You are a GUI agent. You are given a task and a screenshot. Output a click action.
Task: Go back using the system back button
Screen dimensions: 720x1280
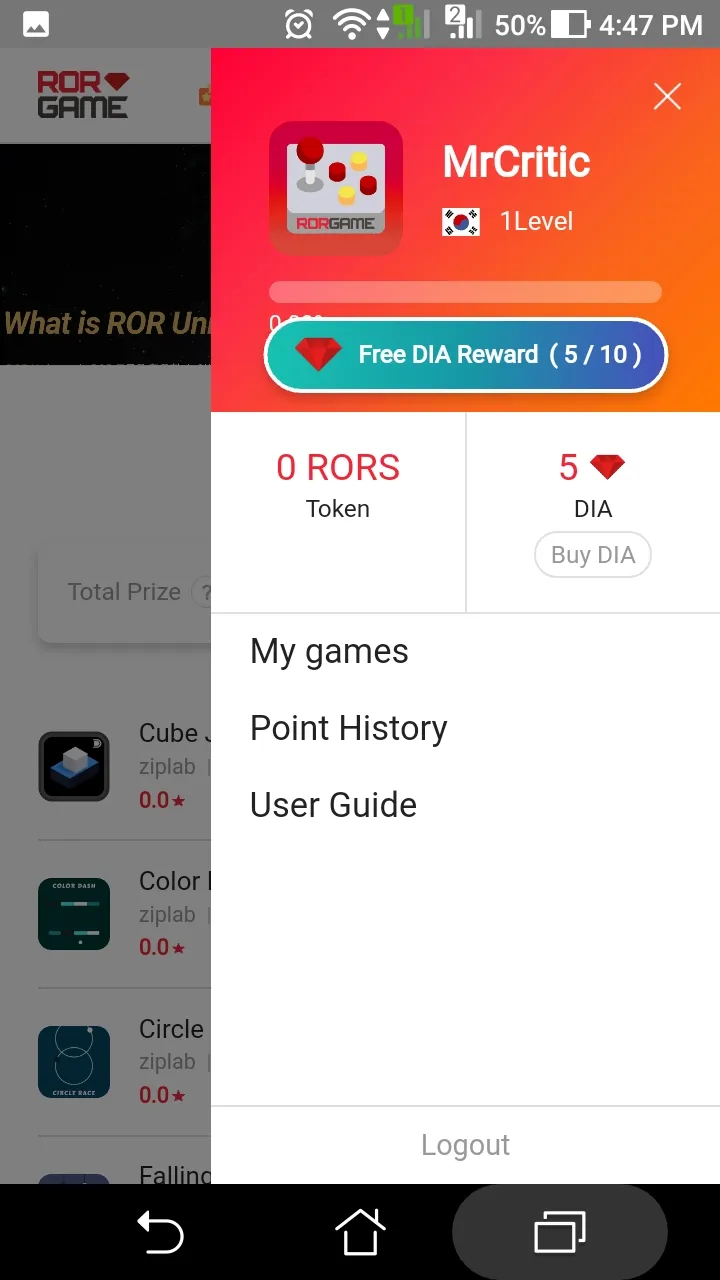coord(160,1232)
